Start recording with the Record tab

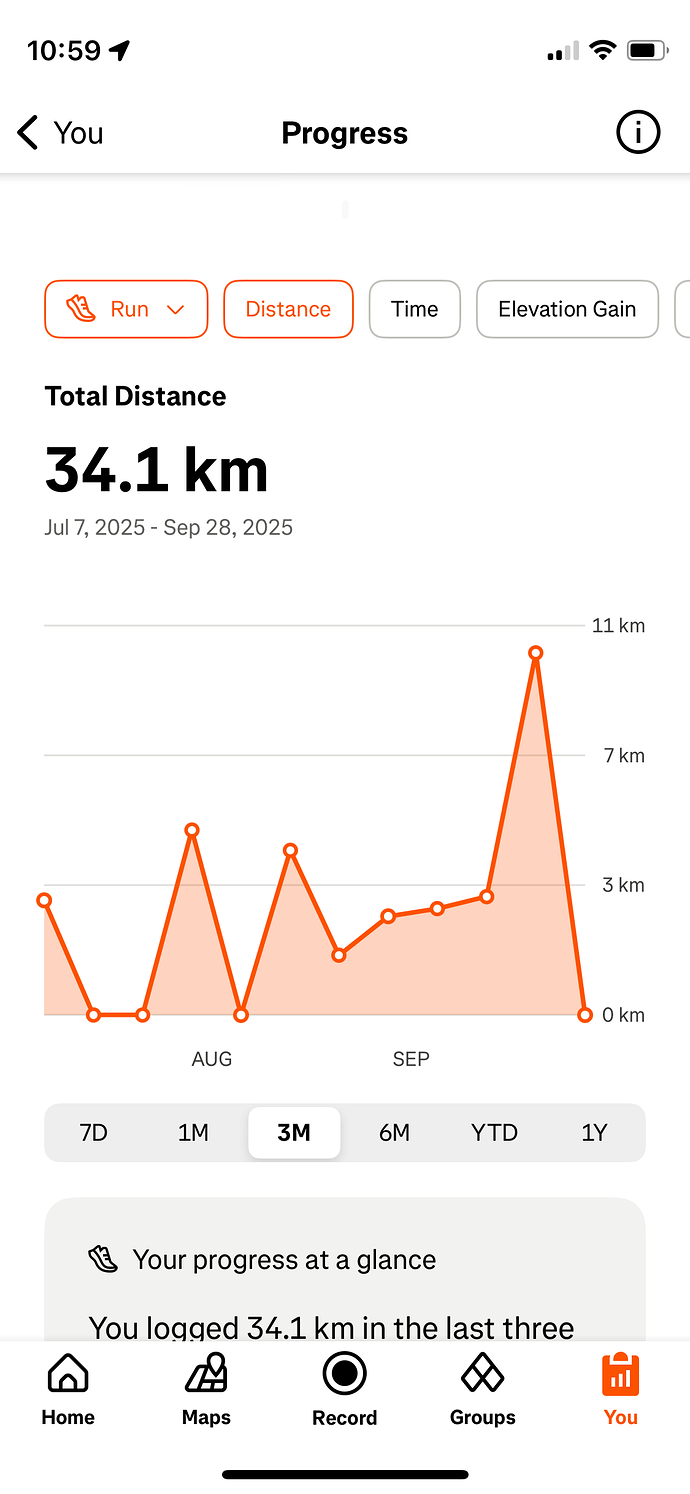click(345, 1390)
